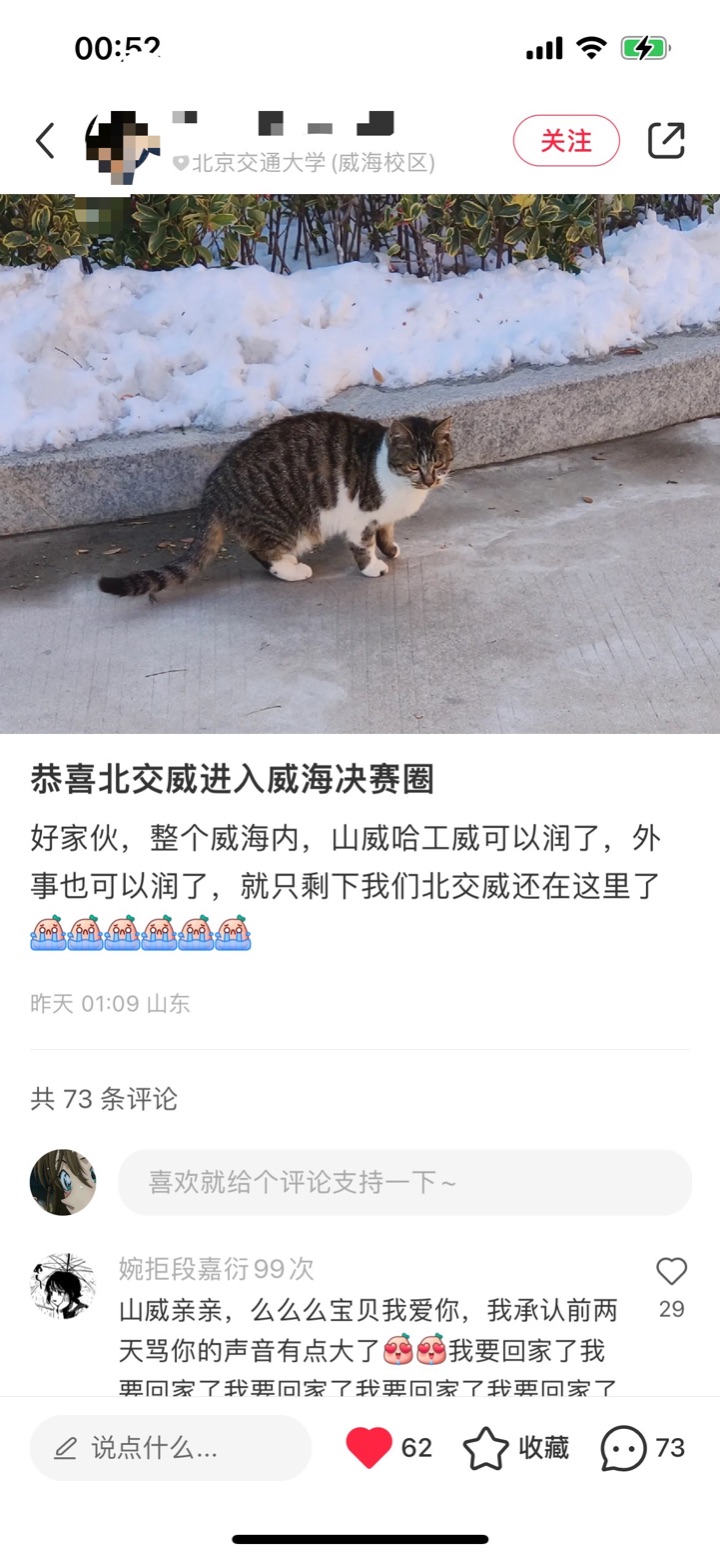This screenshot has height=1559, width=720.
Task: Tap the 说点什么 input box
Action: click(170, 1447)
